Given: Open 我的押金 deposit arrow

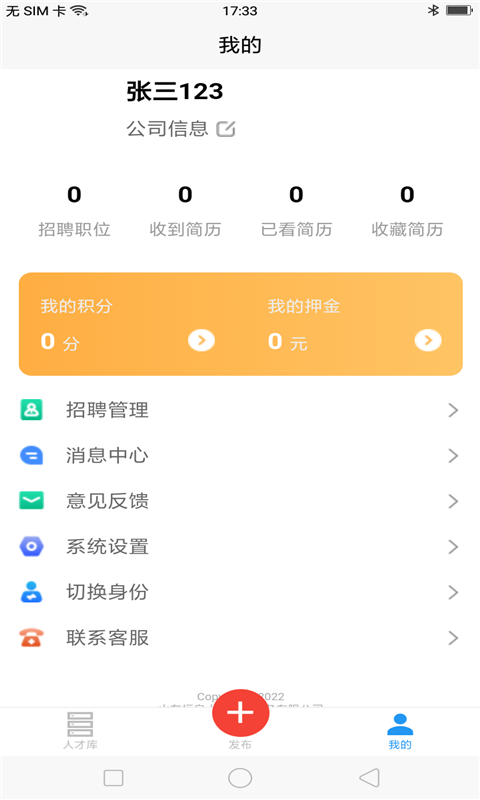Looking at the screenshot, I should click(428, 340).
